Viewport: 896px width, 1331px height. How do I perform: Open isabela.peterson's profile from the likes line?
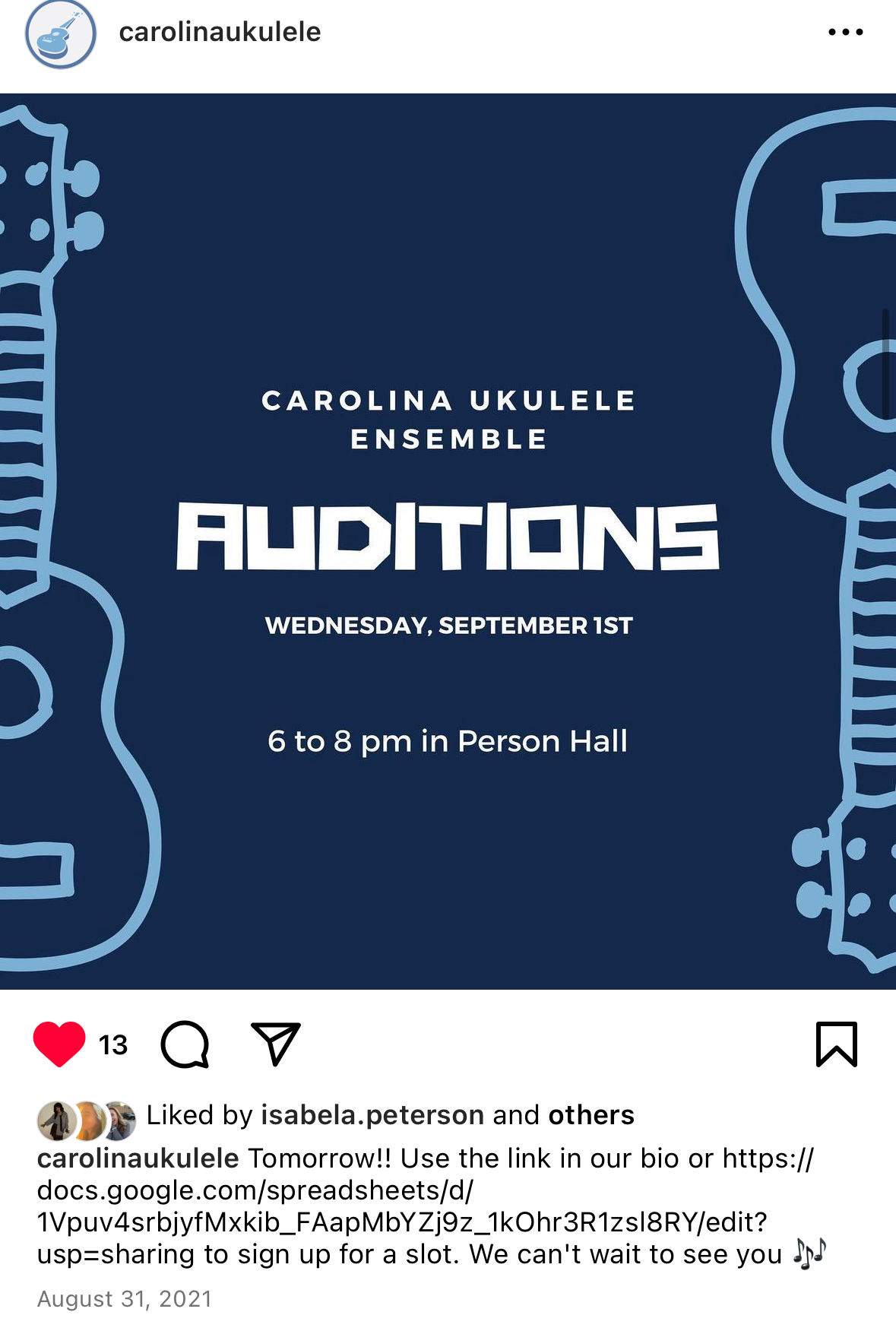pyautogui.click(x=372, y=1115)
